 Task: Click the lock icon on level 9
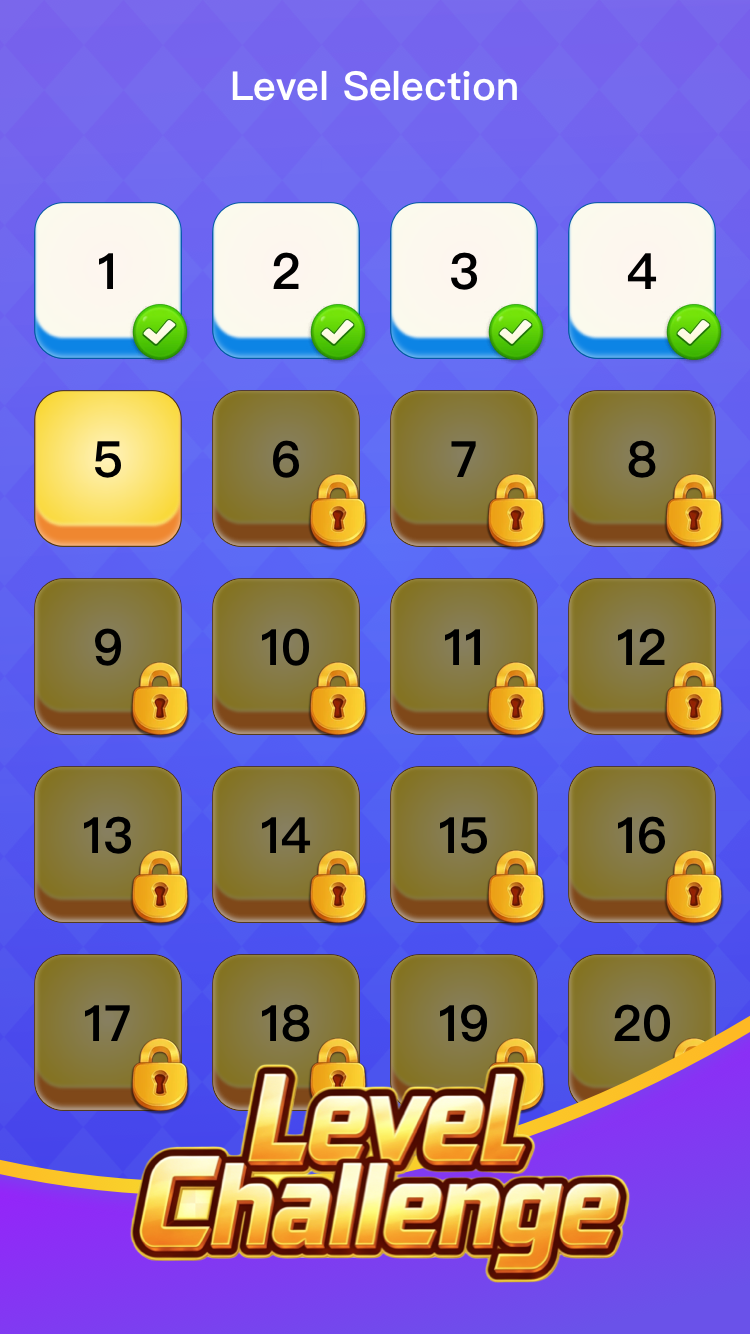point(158,700)
